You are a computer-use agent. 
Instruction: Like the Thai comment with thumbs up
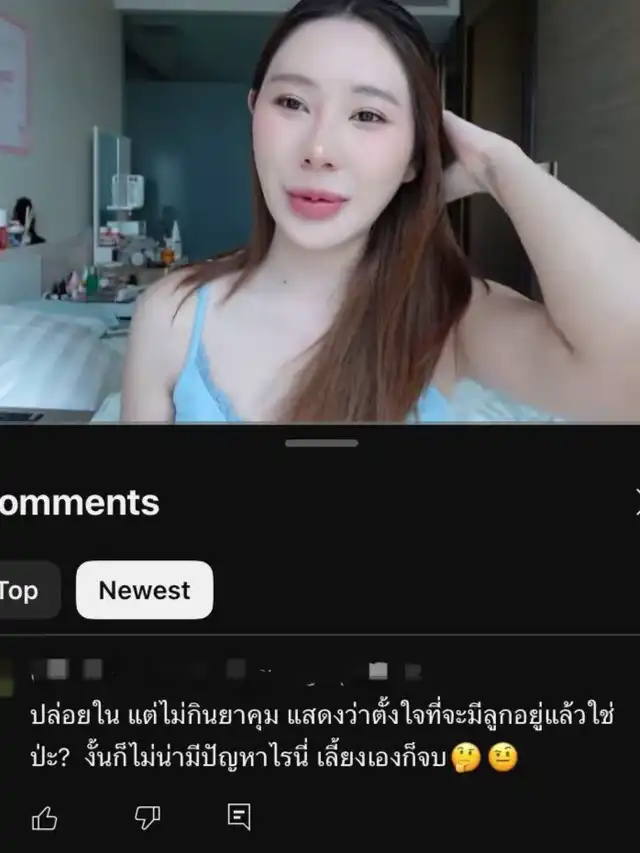point(45,818)
